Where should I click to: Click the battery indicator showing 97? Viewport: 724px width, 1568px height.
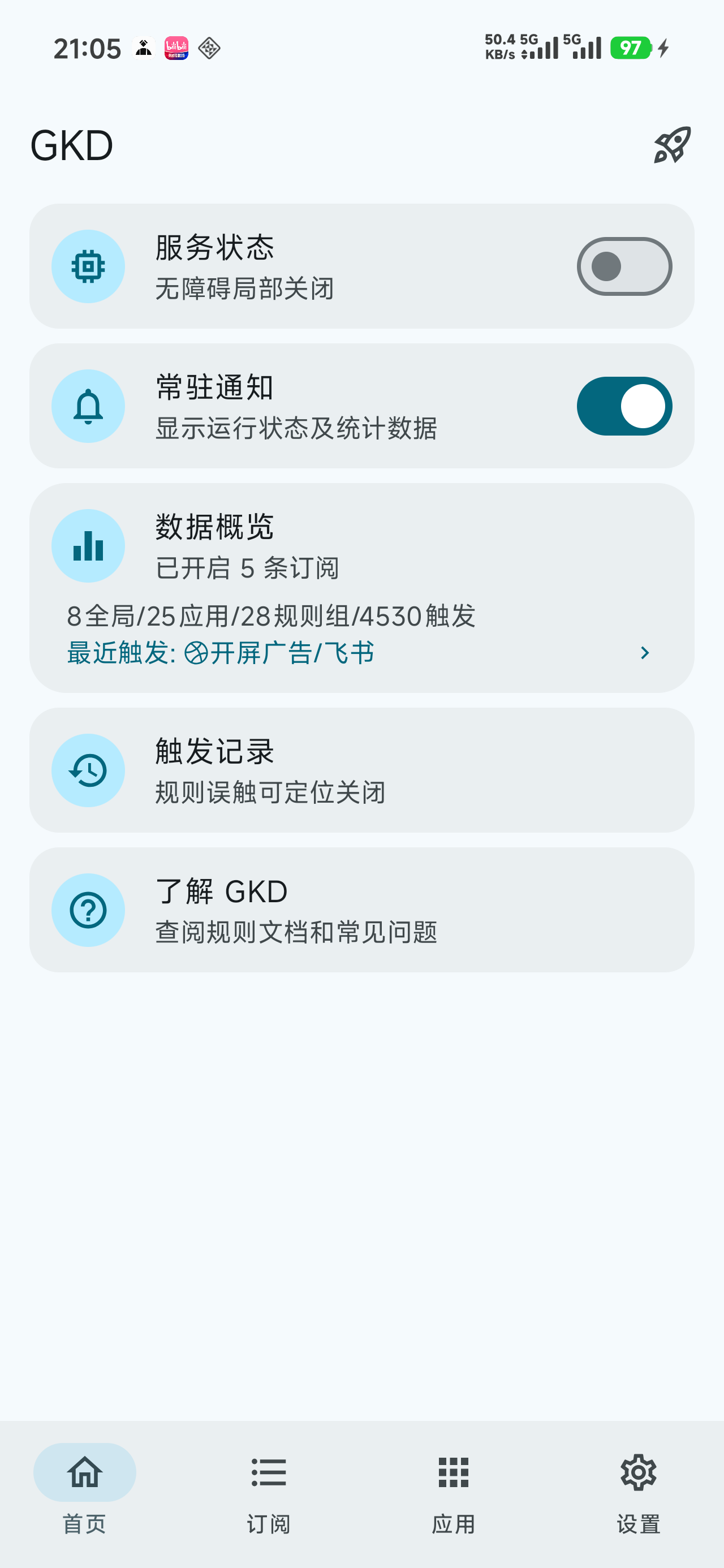[631, 47]
